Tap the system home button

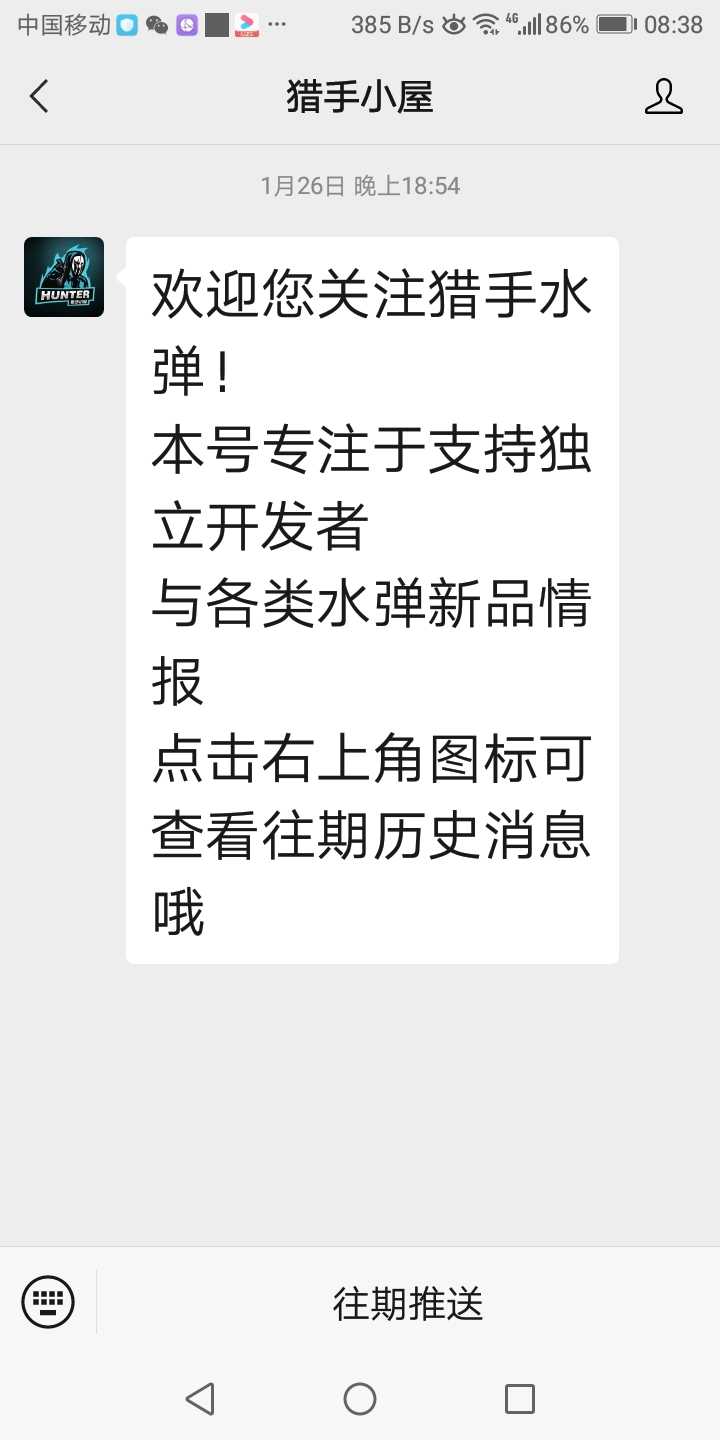(360, 1398)
